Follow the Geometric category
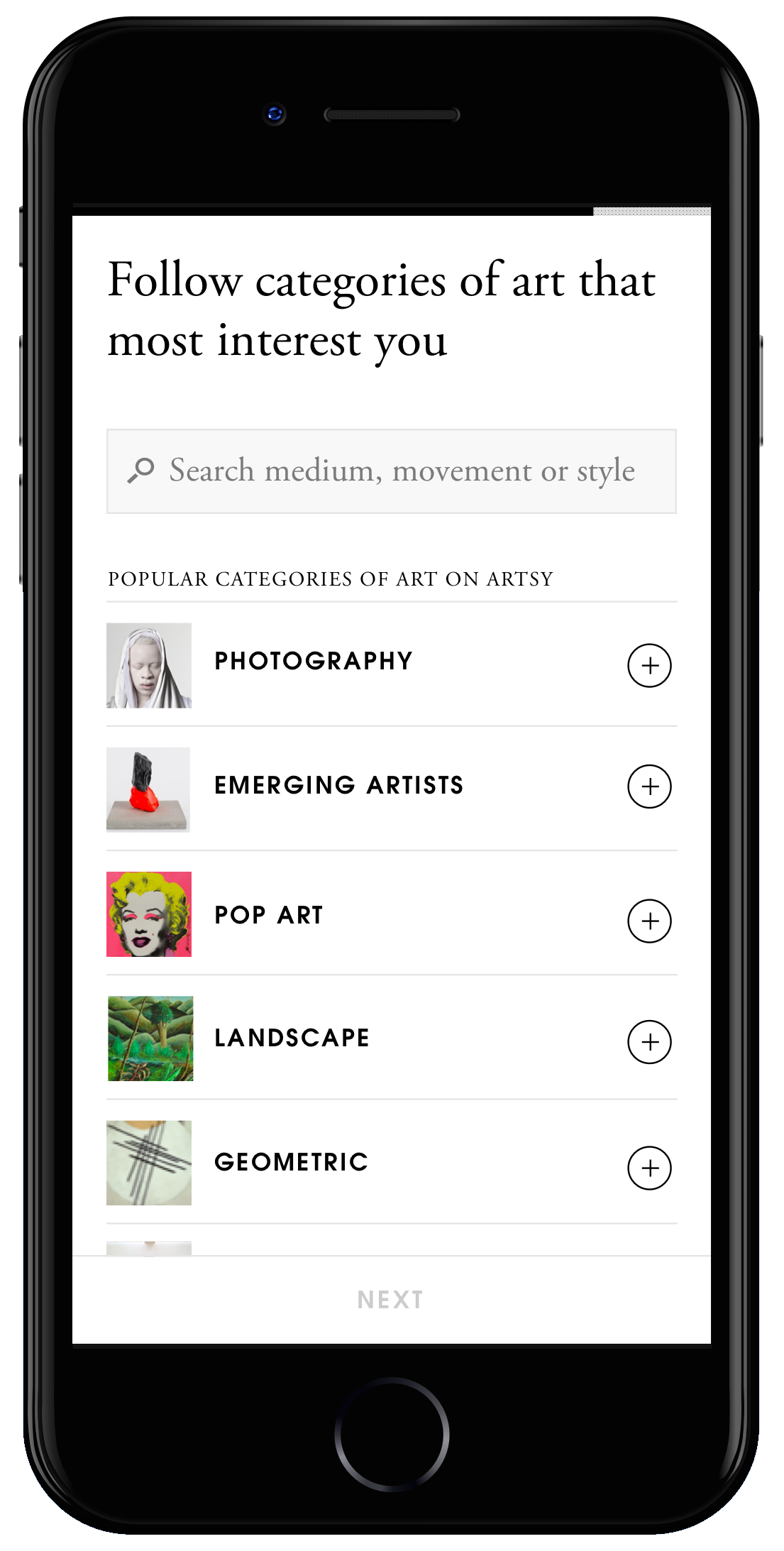 click(648, 1168)
